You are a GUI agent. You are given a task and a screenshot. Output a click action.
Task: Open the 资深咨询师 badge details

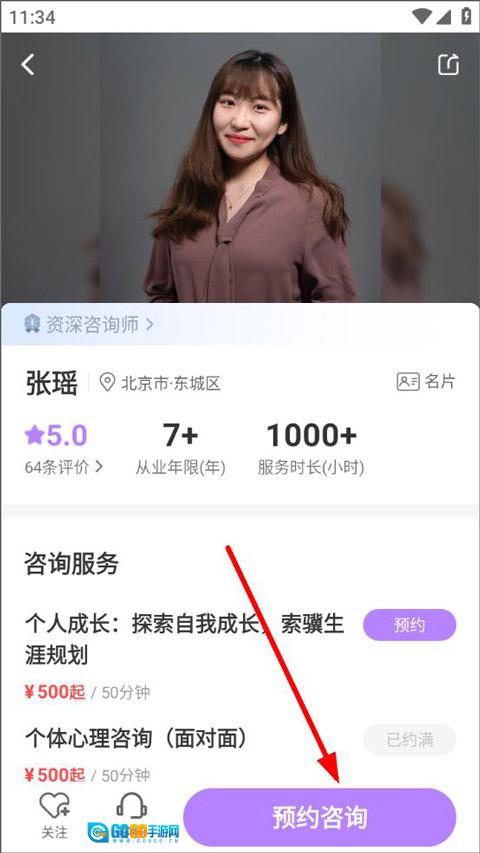89,325
